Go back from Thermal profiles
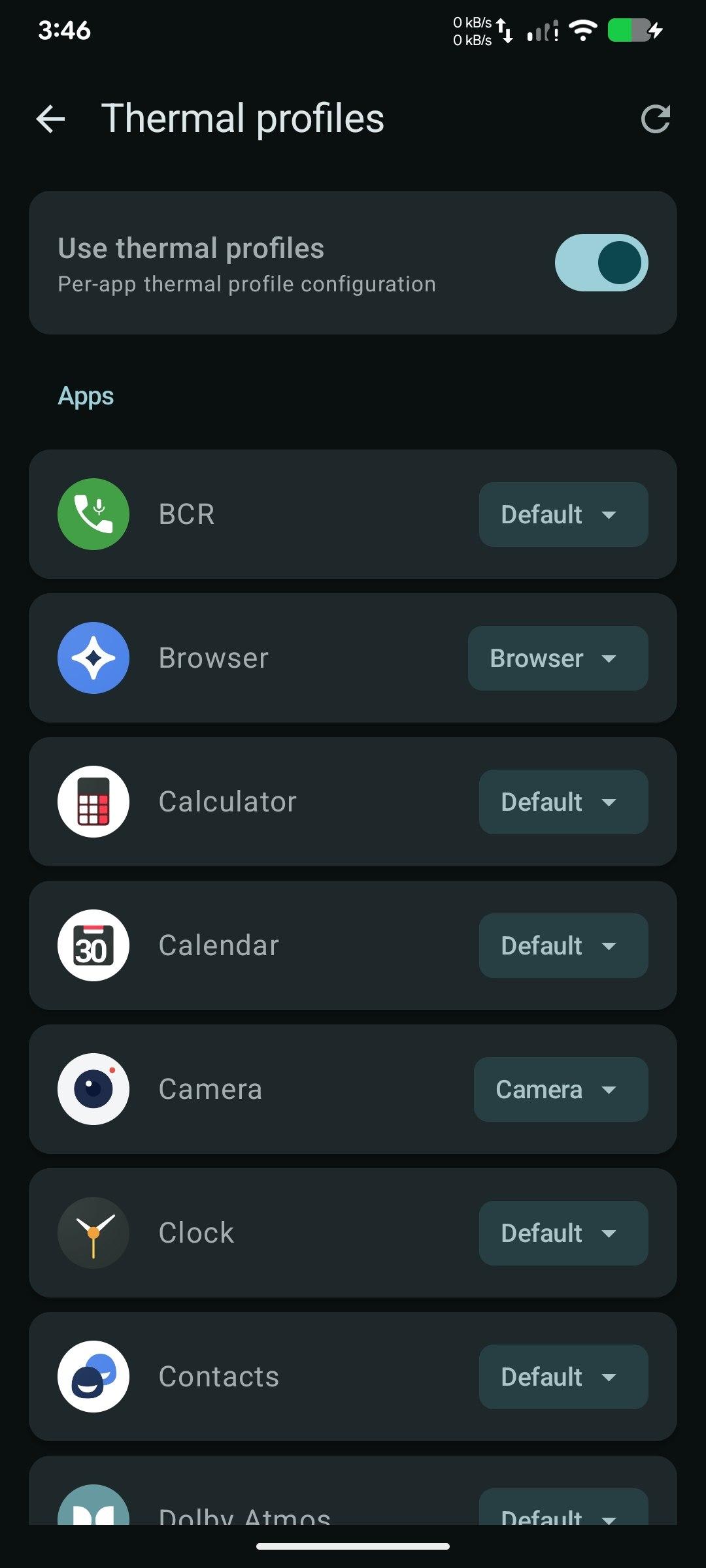Image resolution: width=706 pixels, height=1568 pixels. click(50, 119)
